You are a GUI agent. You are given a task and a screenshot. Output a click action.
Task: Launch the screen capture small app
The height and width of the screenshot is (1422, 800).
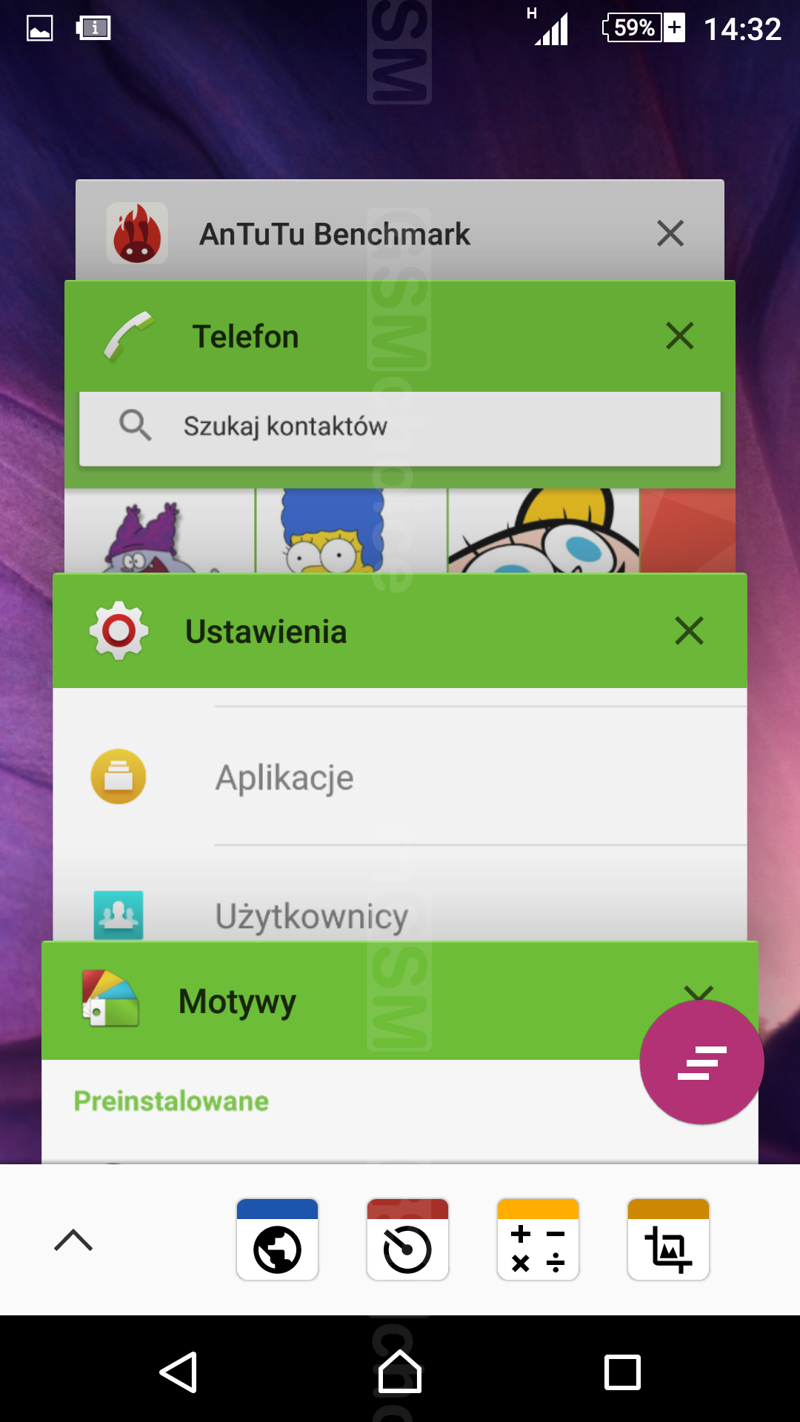point(668,1240)
